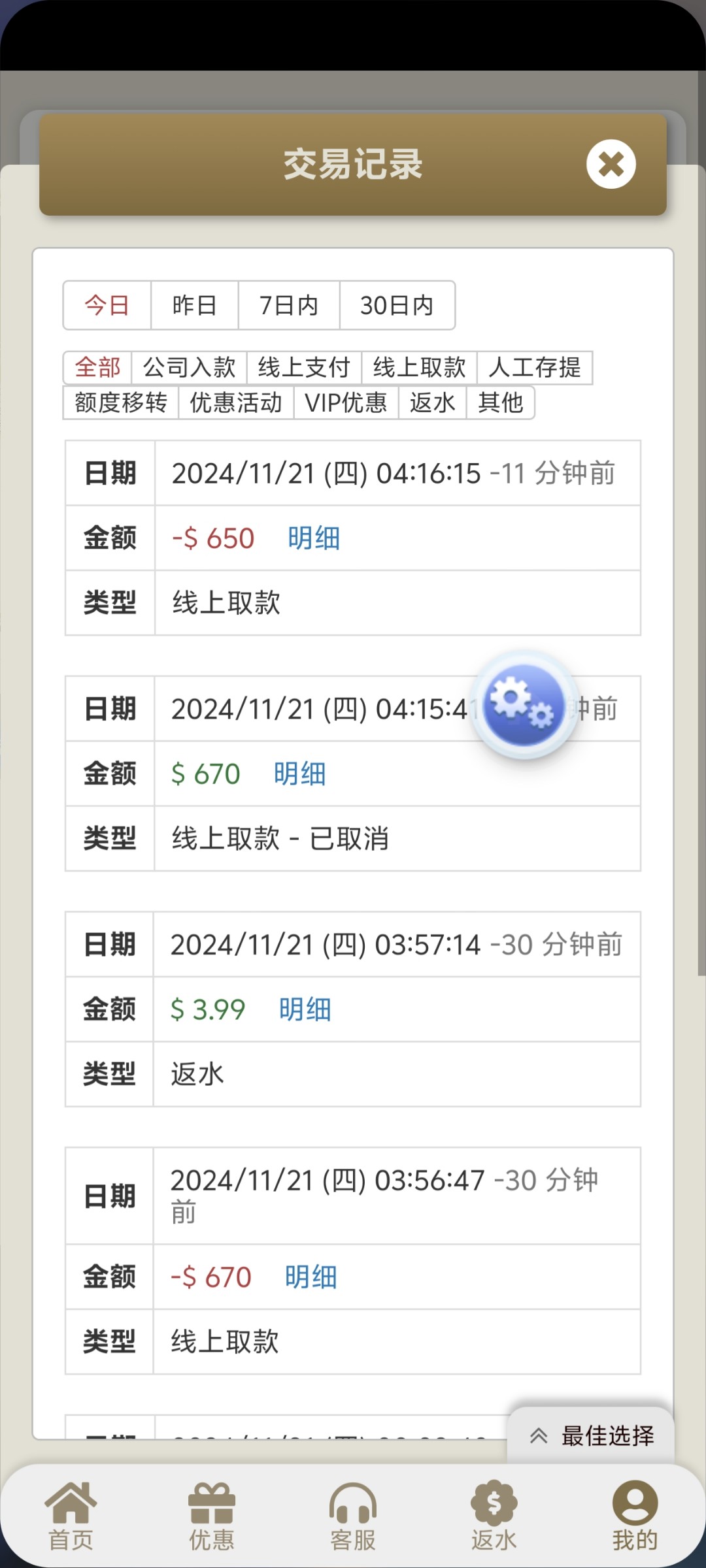This screenshot has width=706, height=1568.
Task: Tap the 最佳选择 button
Action: point(591,1436)
